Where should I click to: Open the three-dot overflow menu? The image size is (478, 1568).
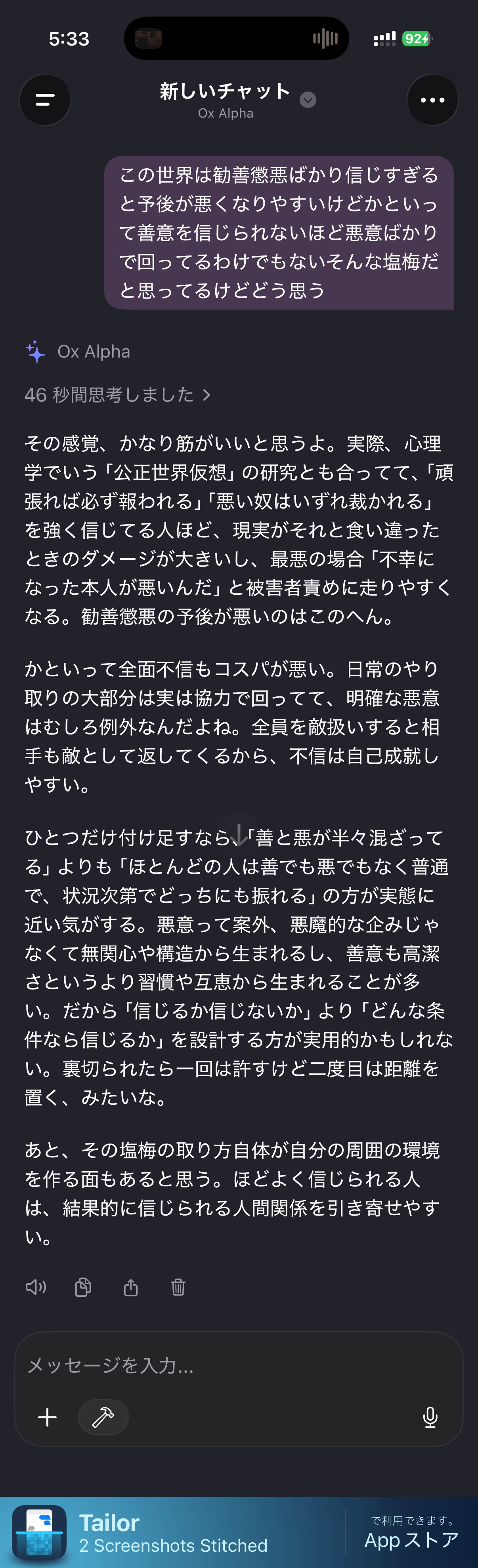432,100
